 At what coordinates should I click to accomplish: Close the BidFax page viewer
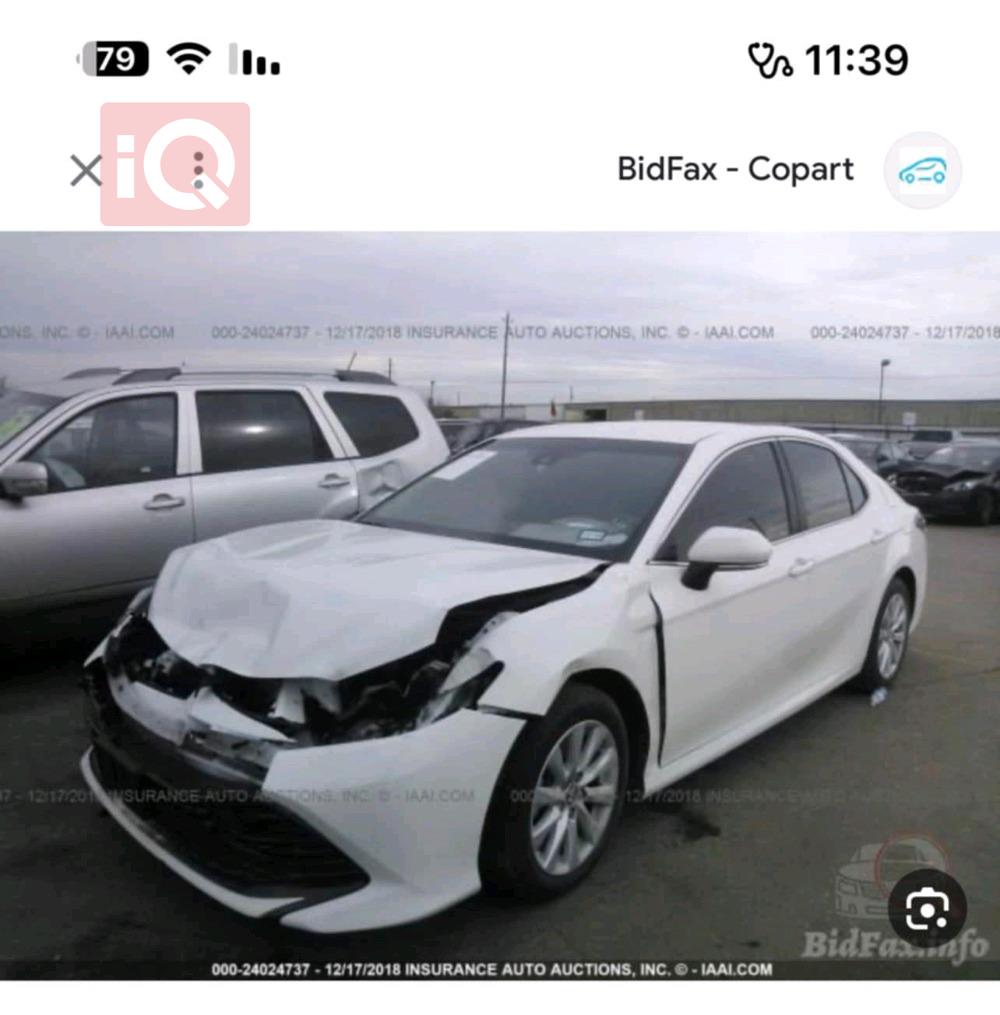(86, 171)
